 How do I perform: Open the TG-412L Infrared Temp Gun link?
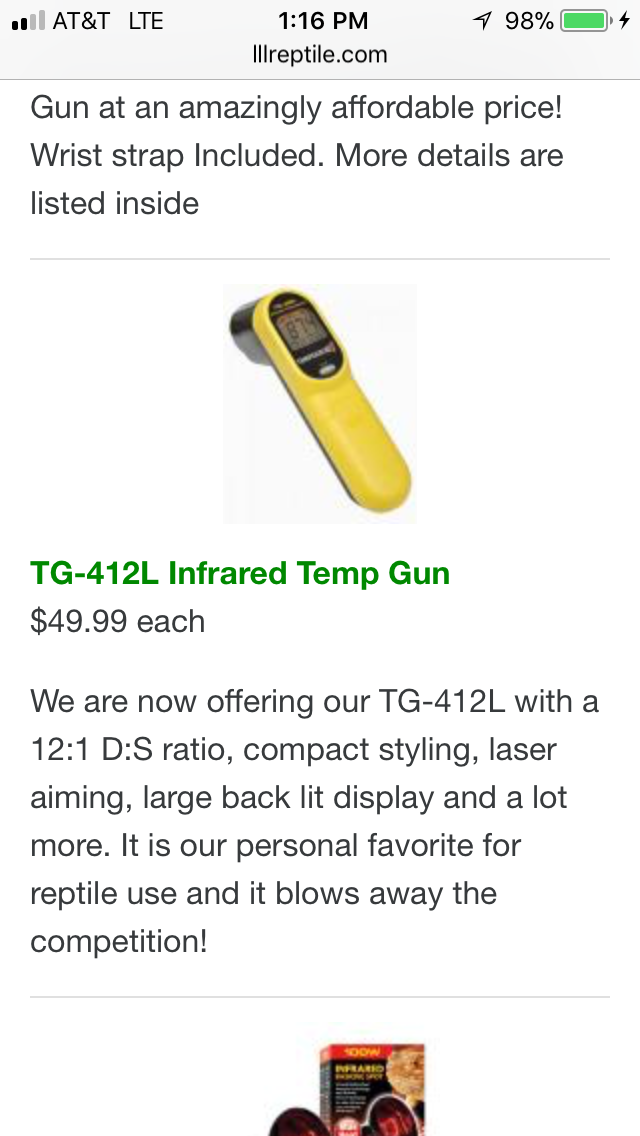click(x=240, y=573)
